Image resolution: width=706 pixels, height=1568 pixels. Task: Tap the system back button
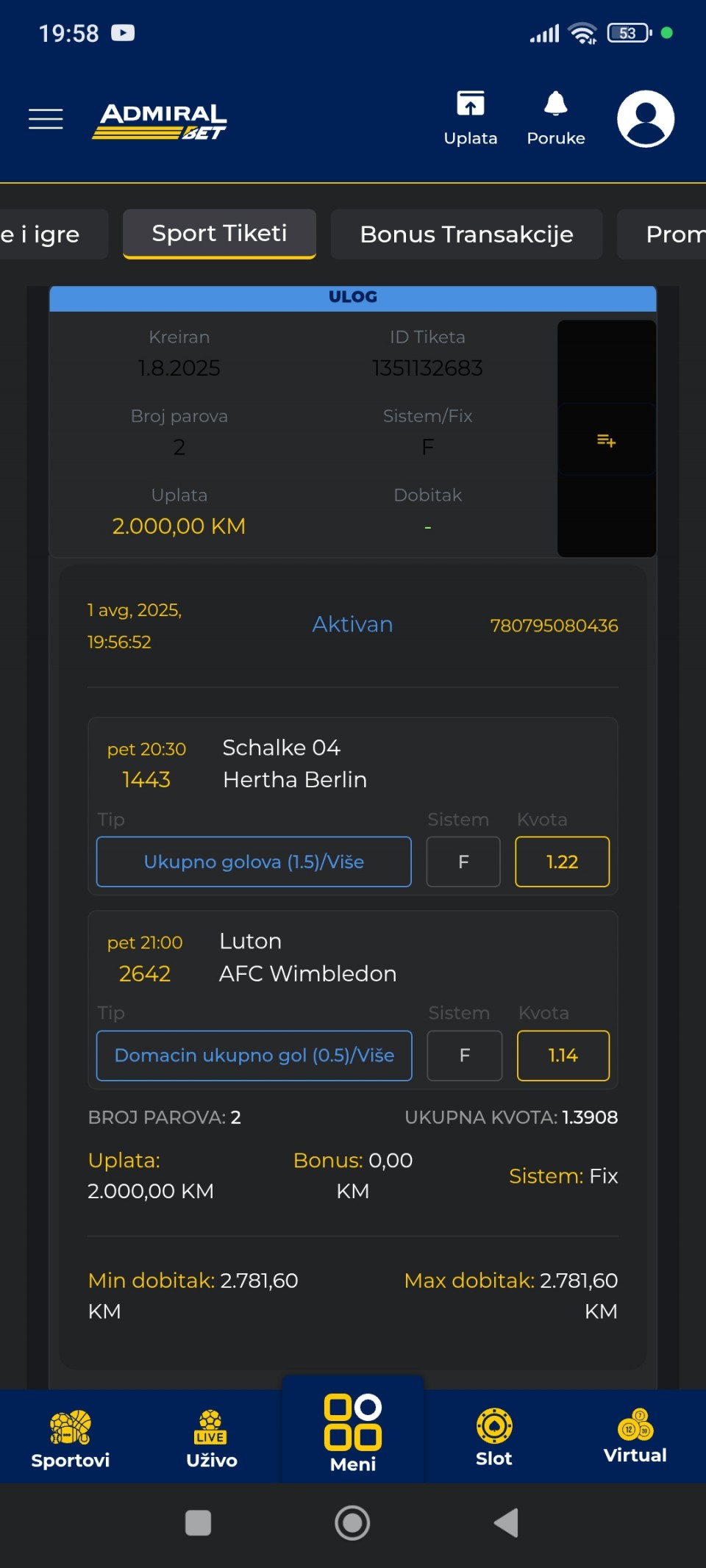(x=507, y=1522)
